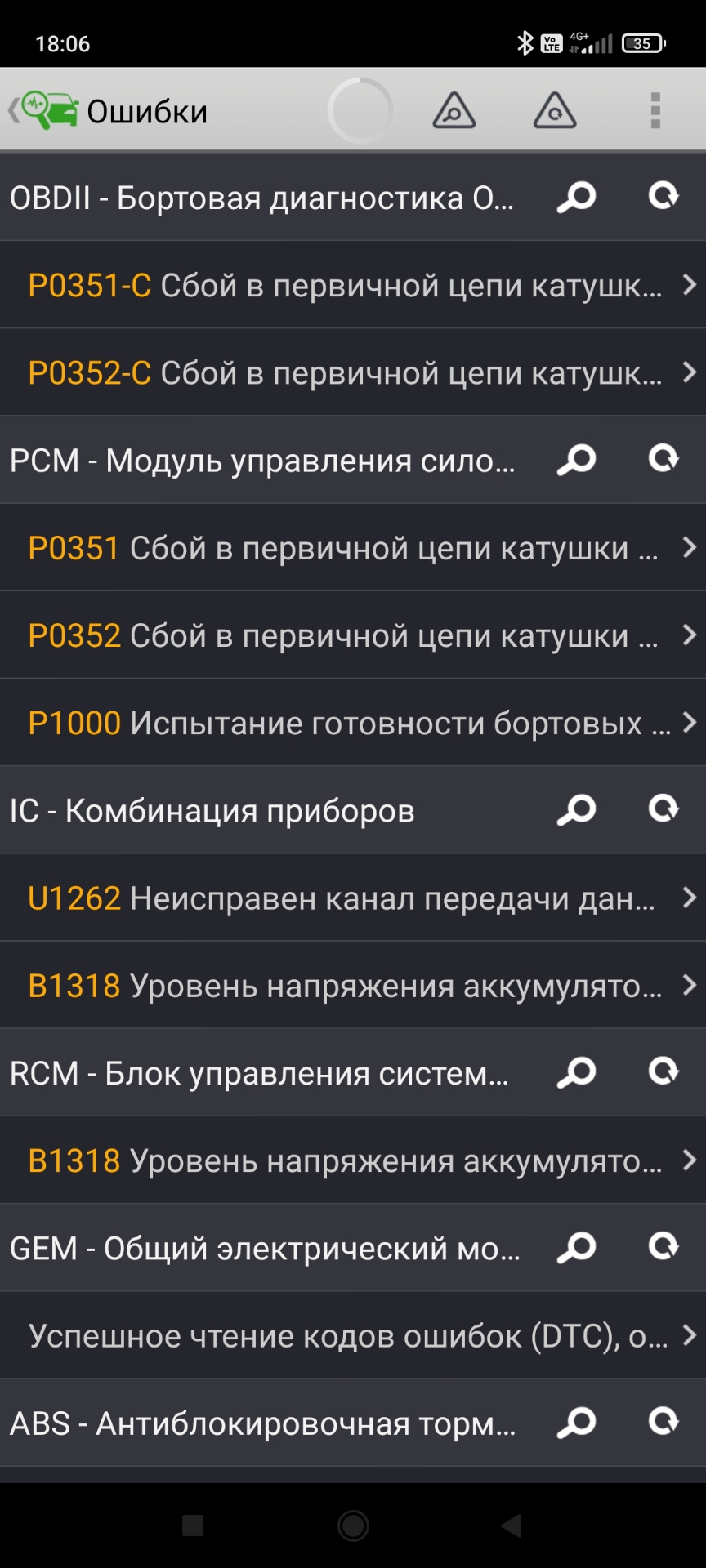The image size is (706, 1568).
Task: Tap the magnifier in the ABS section
Action: pyautogui.click(x=577, y=1423)
